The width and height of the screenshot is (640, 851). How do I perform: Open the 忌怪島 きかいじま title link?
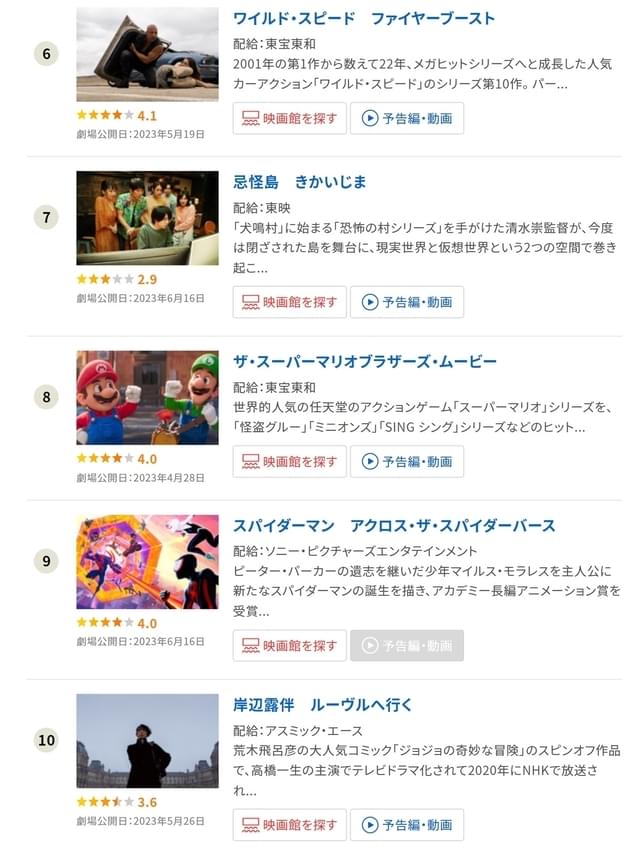299,182
